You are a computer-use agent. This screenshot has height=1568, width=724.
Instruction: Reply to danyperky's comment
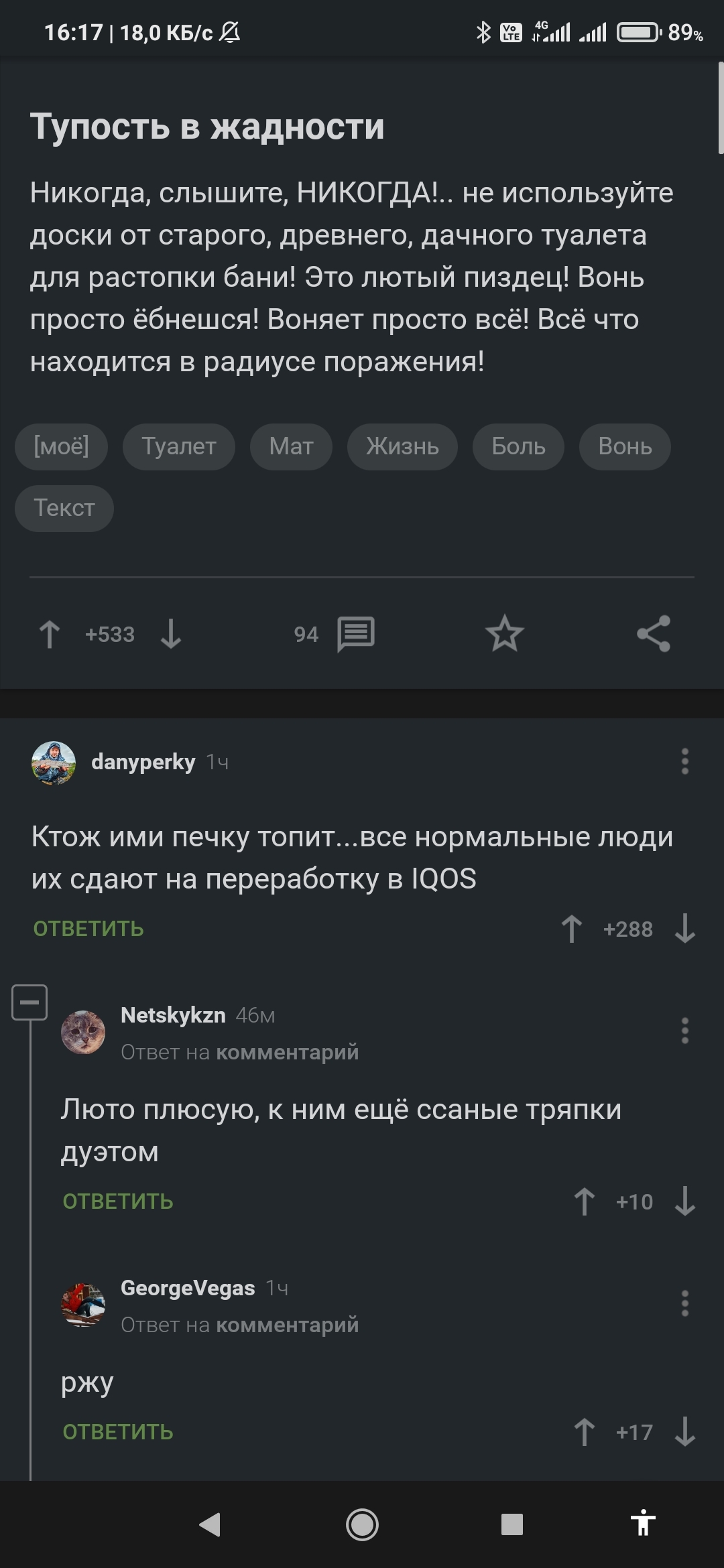tap(88, 929)
